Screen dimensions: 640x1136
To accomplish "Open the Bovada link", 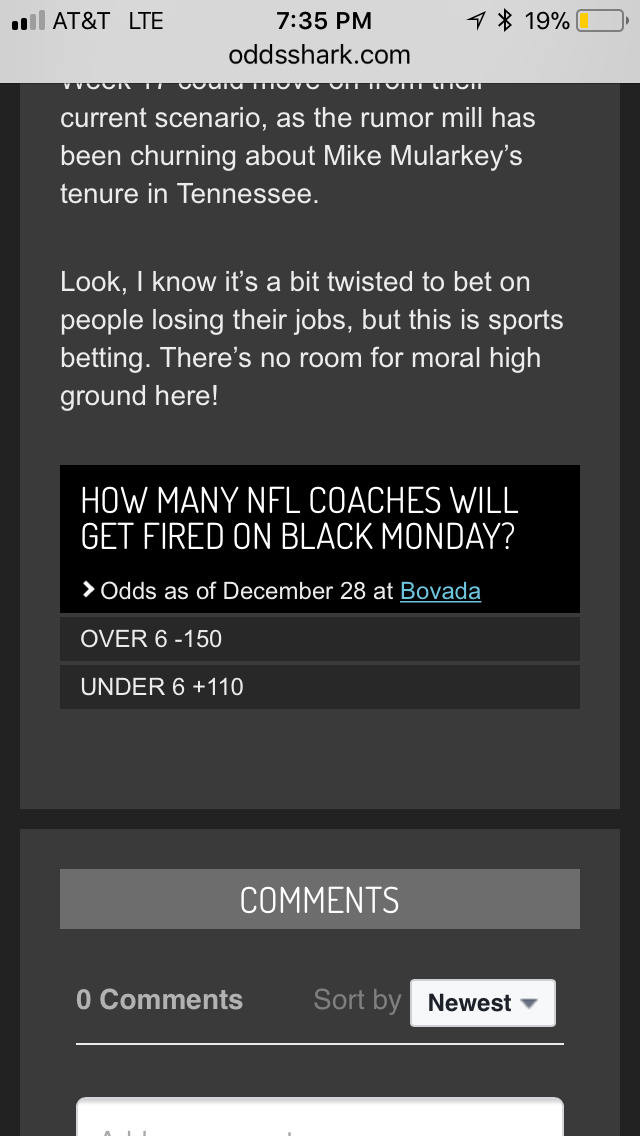I will [440, 591].
